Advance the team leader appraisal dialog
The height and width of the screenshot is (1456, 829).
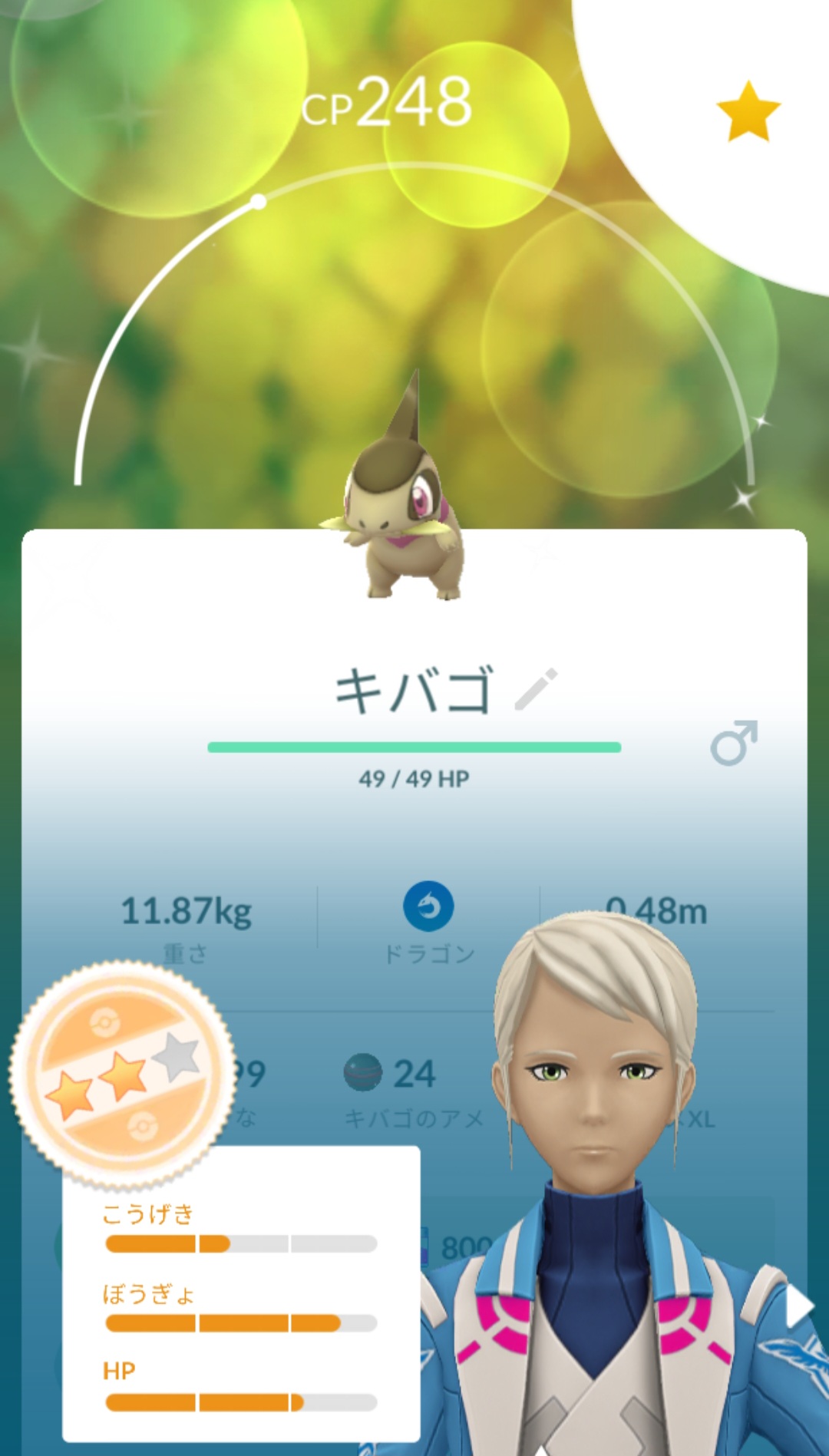point(798,1307)
